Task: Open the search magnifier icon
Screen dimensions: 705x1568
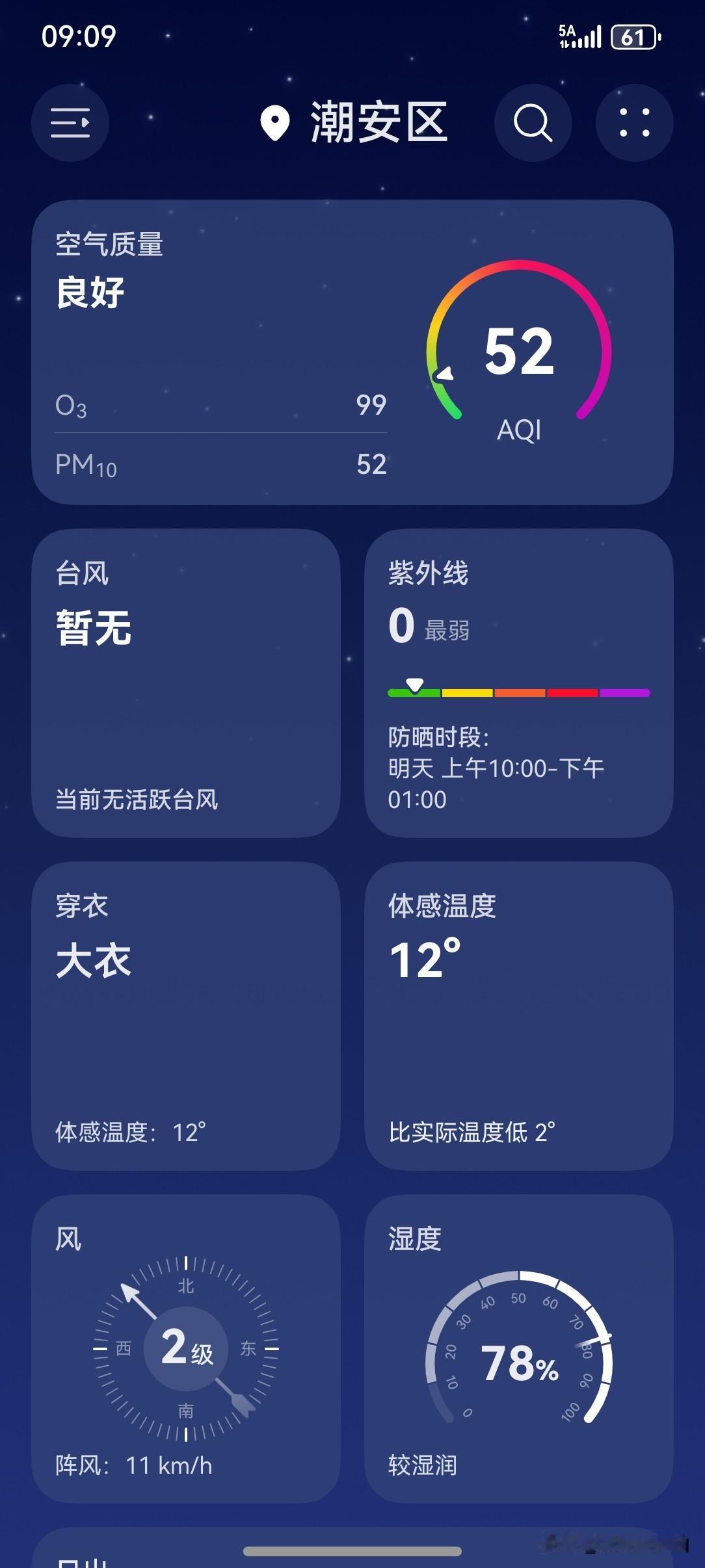Action: 532,124
